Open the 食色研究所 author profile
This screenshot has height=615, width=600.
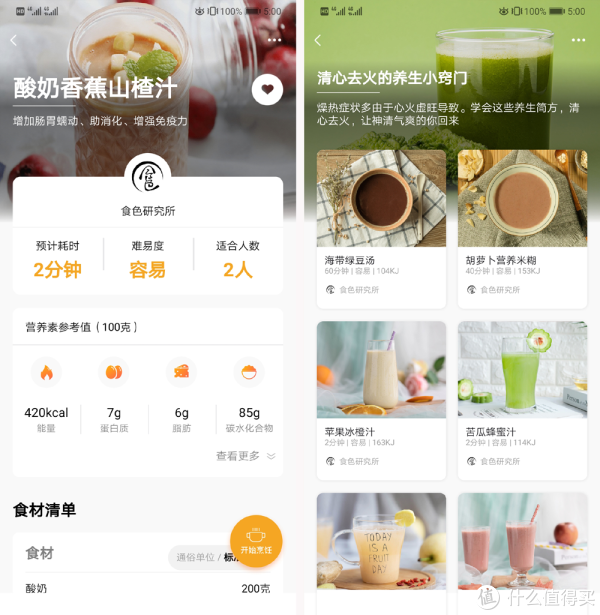tap(148, 180)
